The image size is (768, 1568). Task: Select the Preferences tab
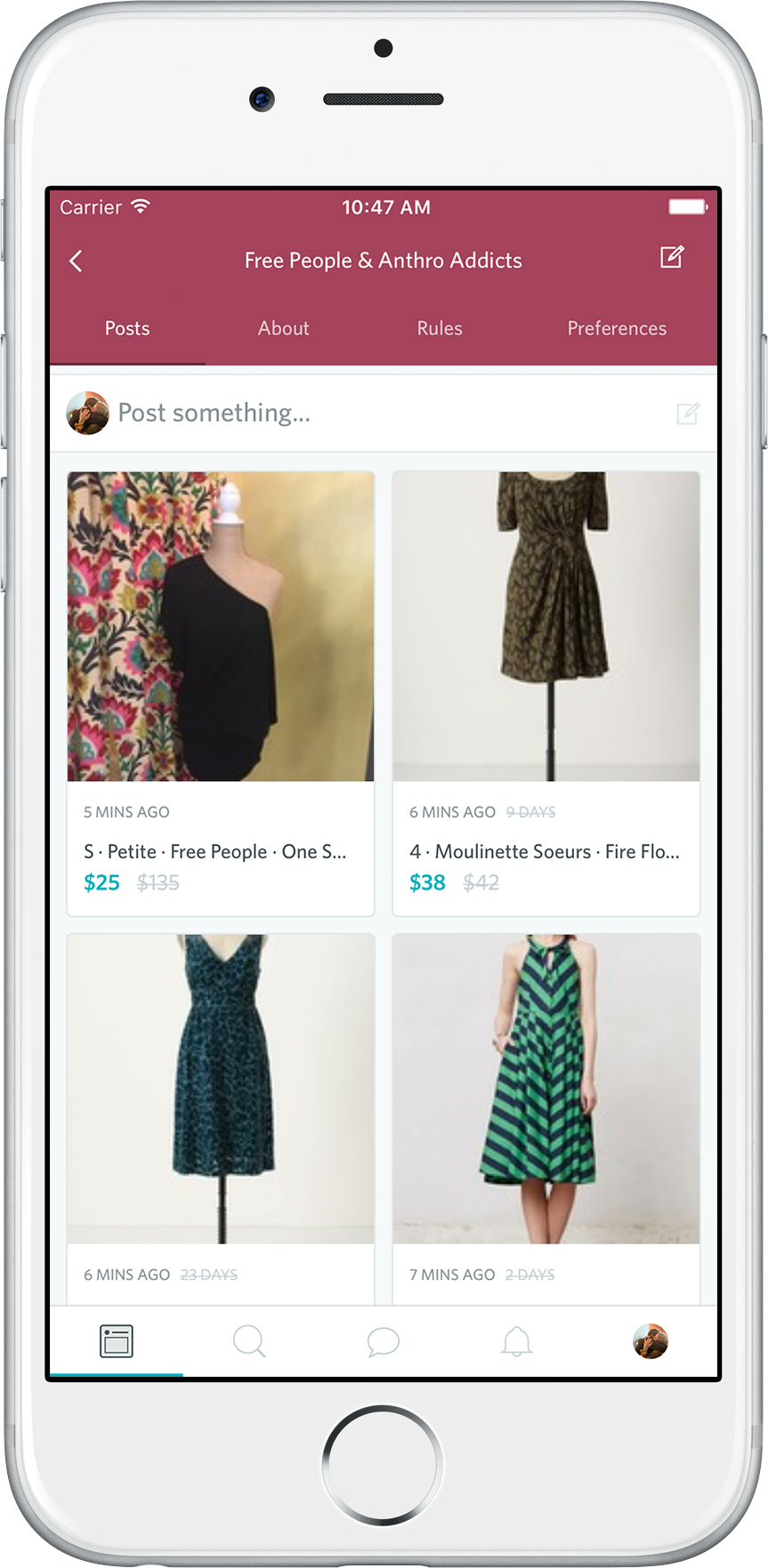(x=617, y=328)
